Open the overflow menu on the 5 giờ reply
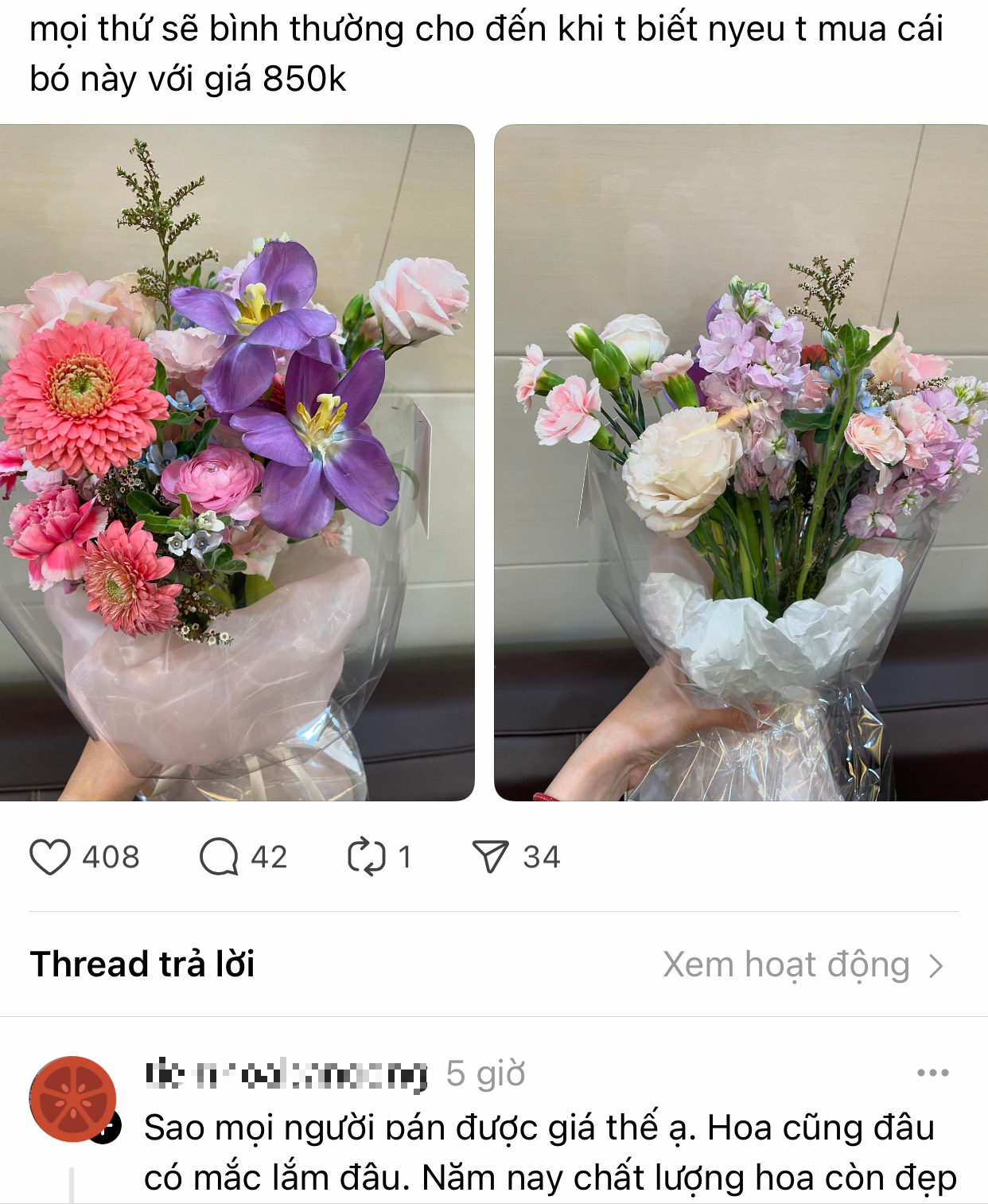988x1204 pixels. tap(932, 1073)
